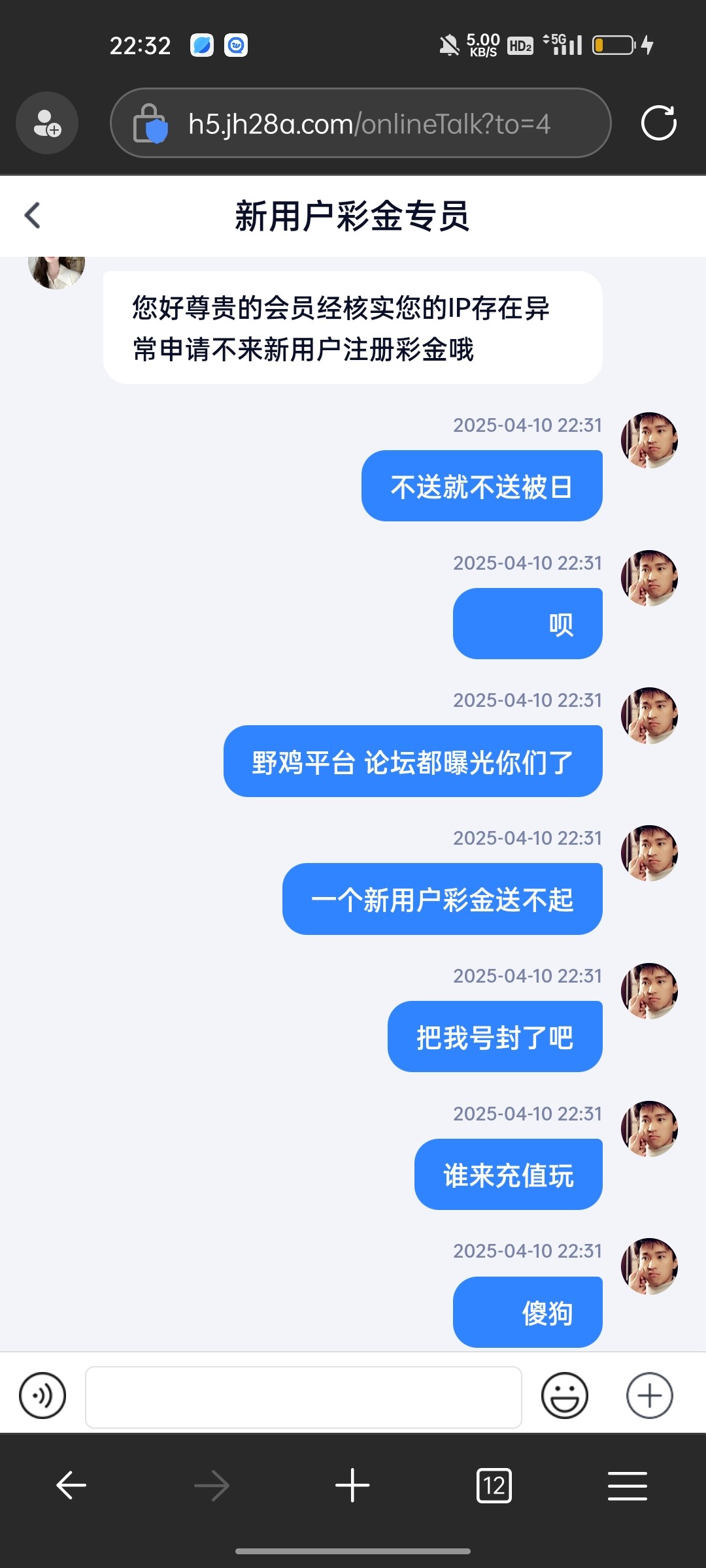View the 12 open browser tabs
This screenshot has width=706, height=1568.
coord(494,1486)
